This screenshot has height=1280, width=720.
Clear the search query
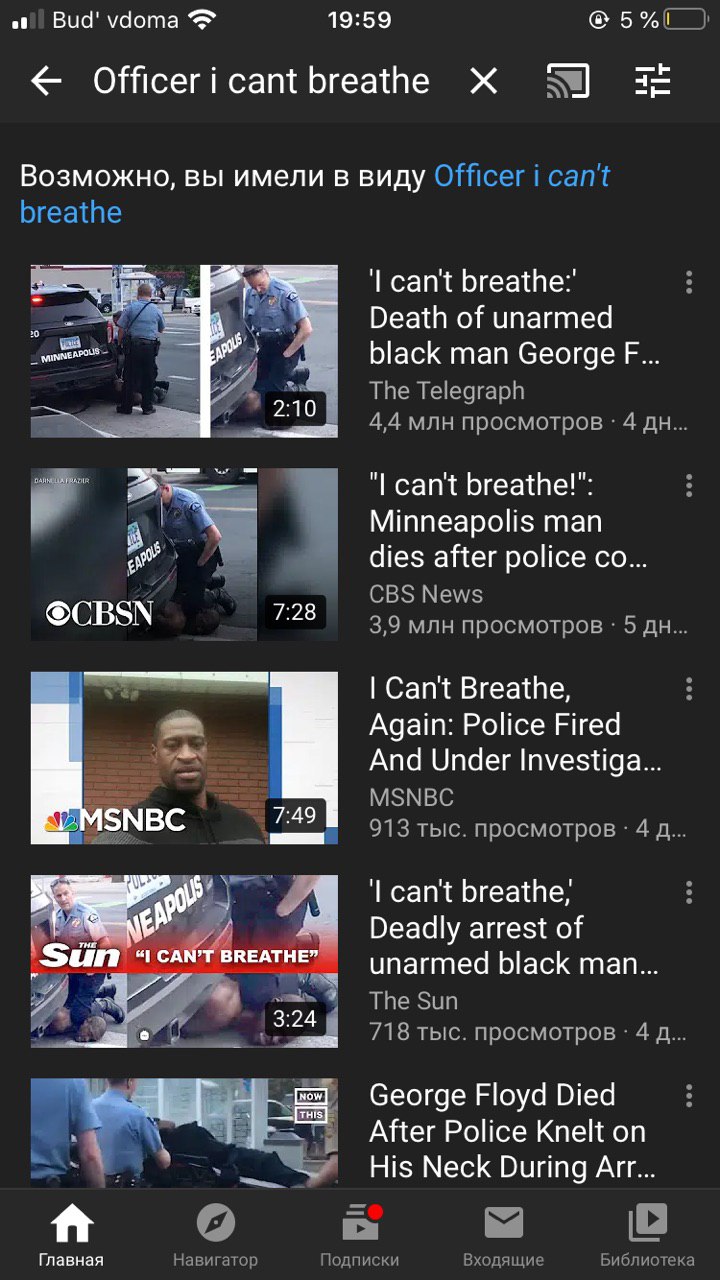click(483, 81)
